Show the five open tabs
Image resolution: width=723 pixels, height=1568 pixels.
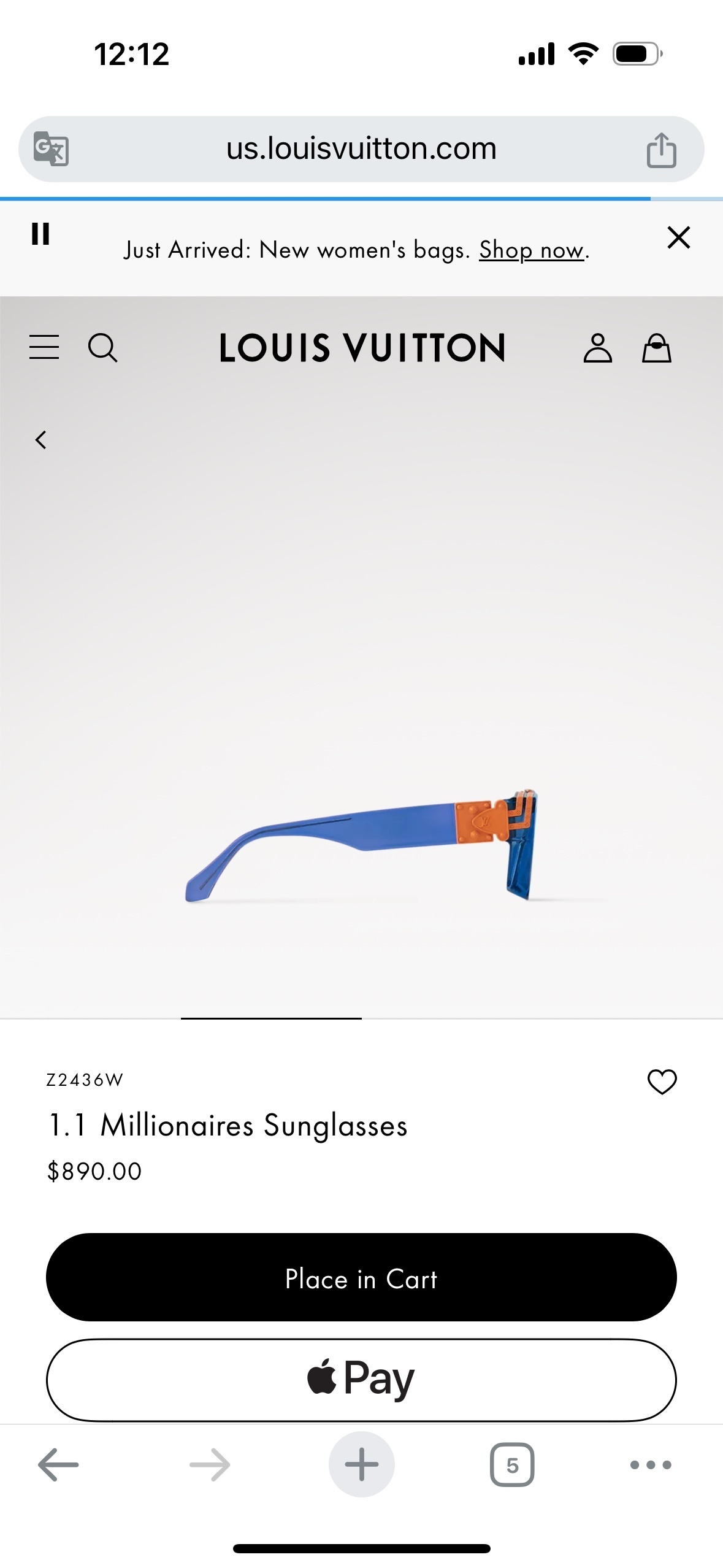pyautogui.click(x=512, y=1465)
